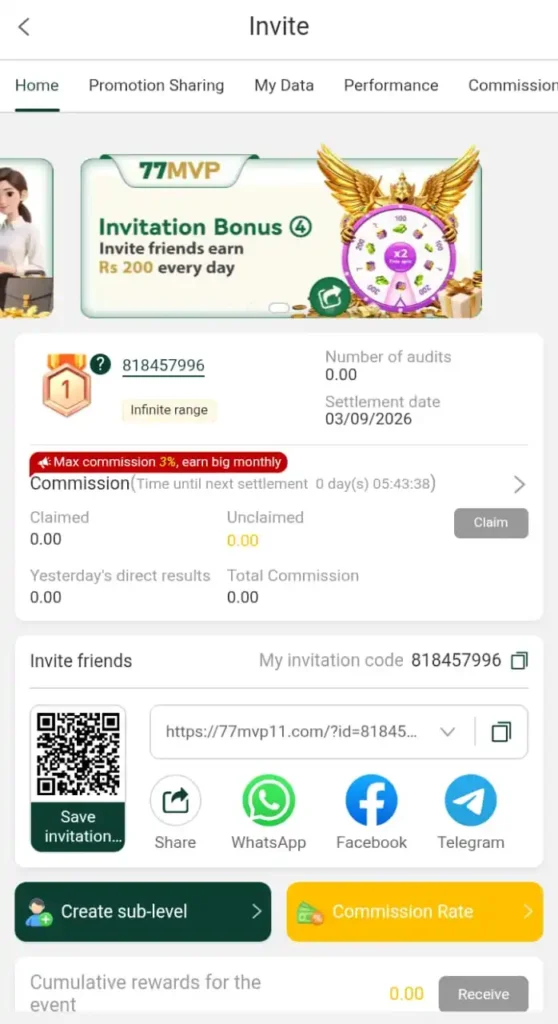Open the Invitation Bonus banner

click(282, 237)
